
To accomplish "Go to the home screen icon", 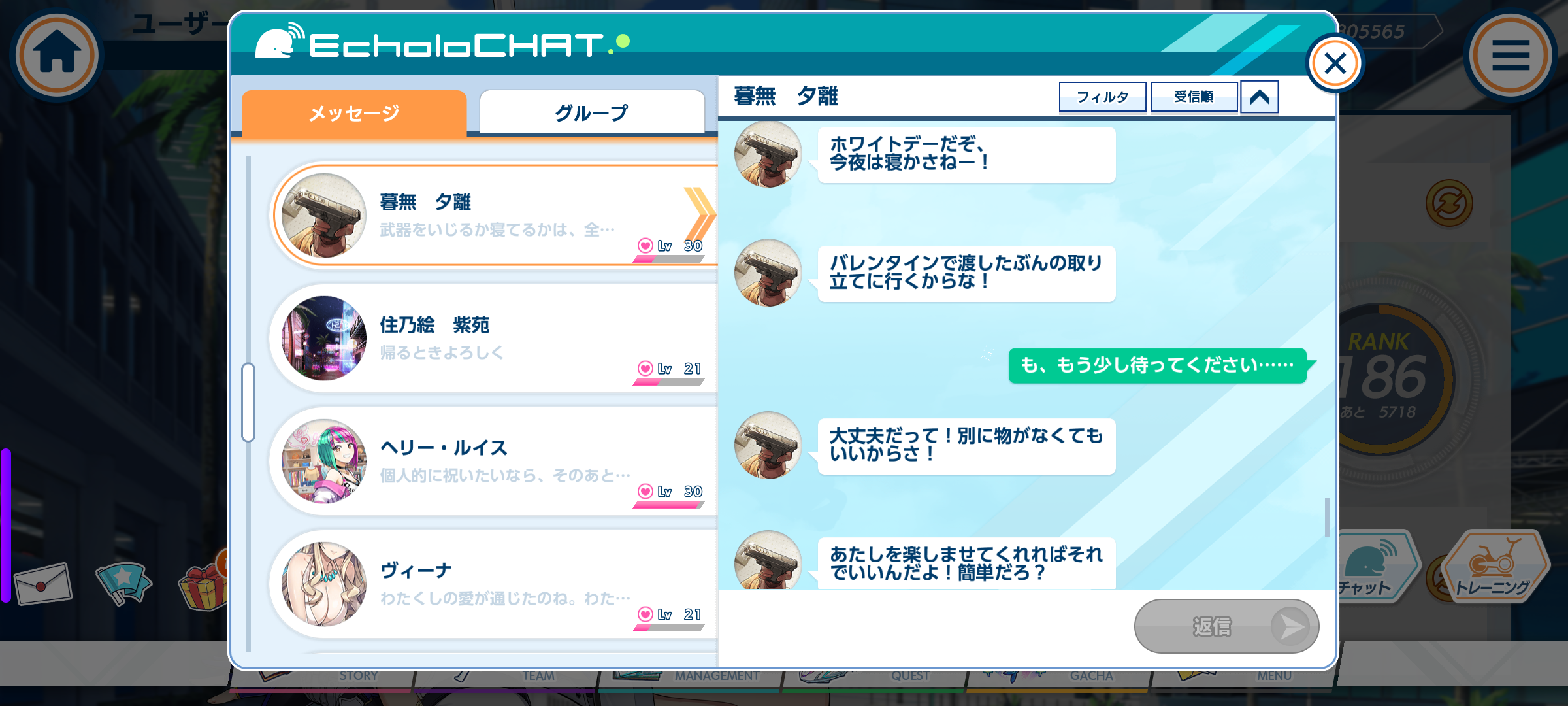I will click(x=57, y=55).
